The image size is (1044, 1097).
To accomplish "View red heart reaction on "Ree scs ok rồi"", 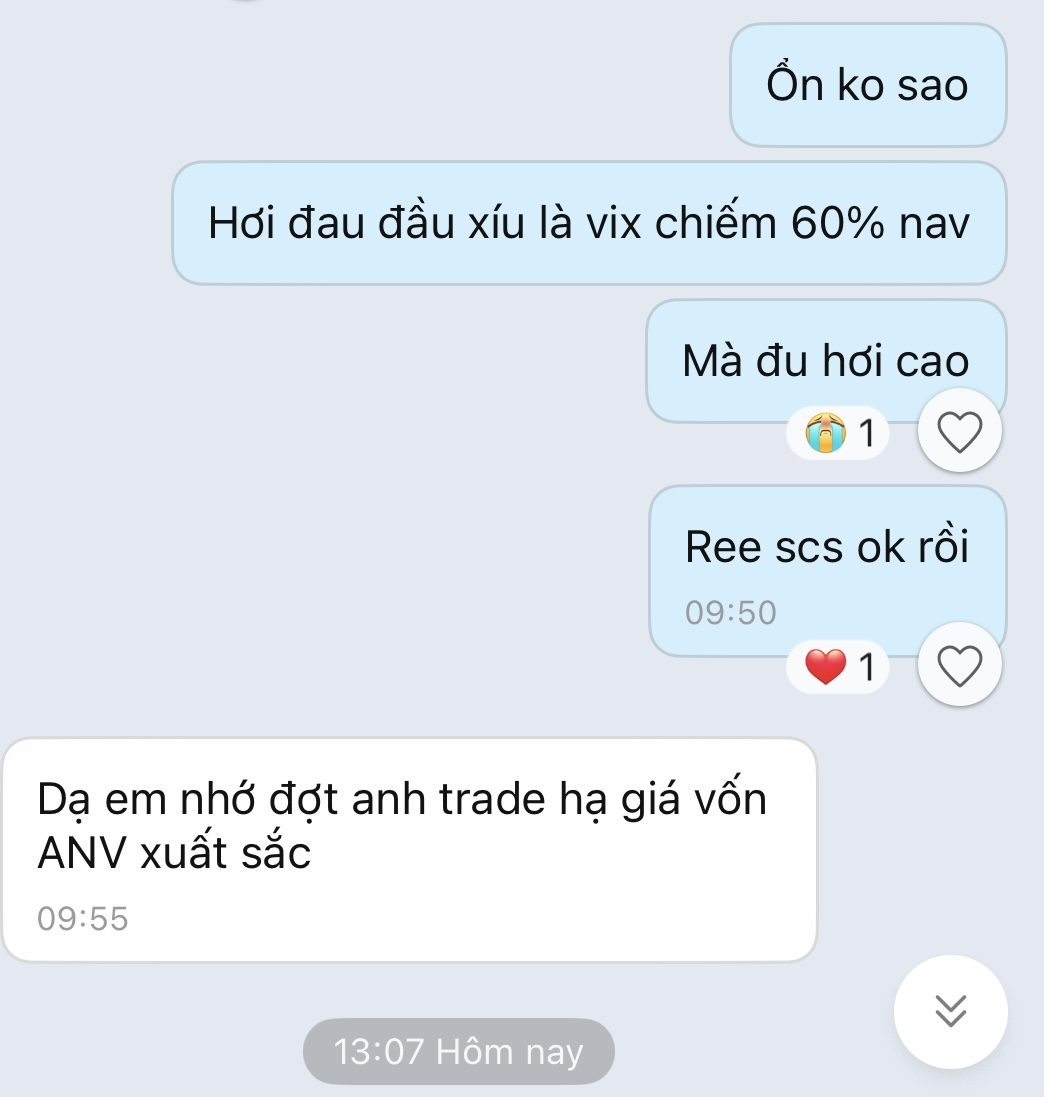I will [838, 667].
